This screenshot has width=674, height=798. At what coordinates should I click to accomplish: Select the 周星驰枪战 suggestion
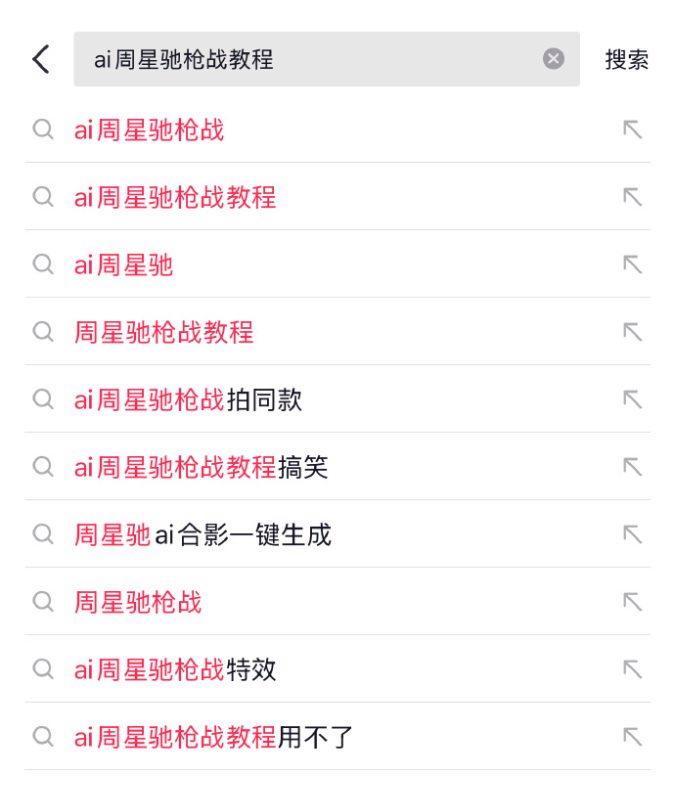point(138,602)
